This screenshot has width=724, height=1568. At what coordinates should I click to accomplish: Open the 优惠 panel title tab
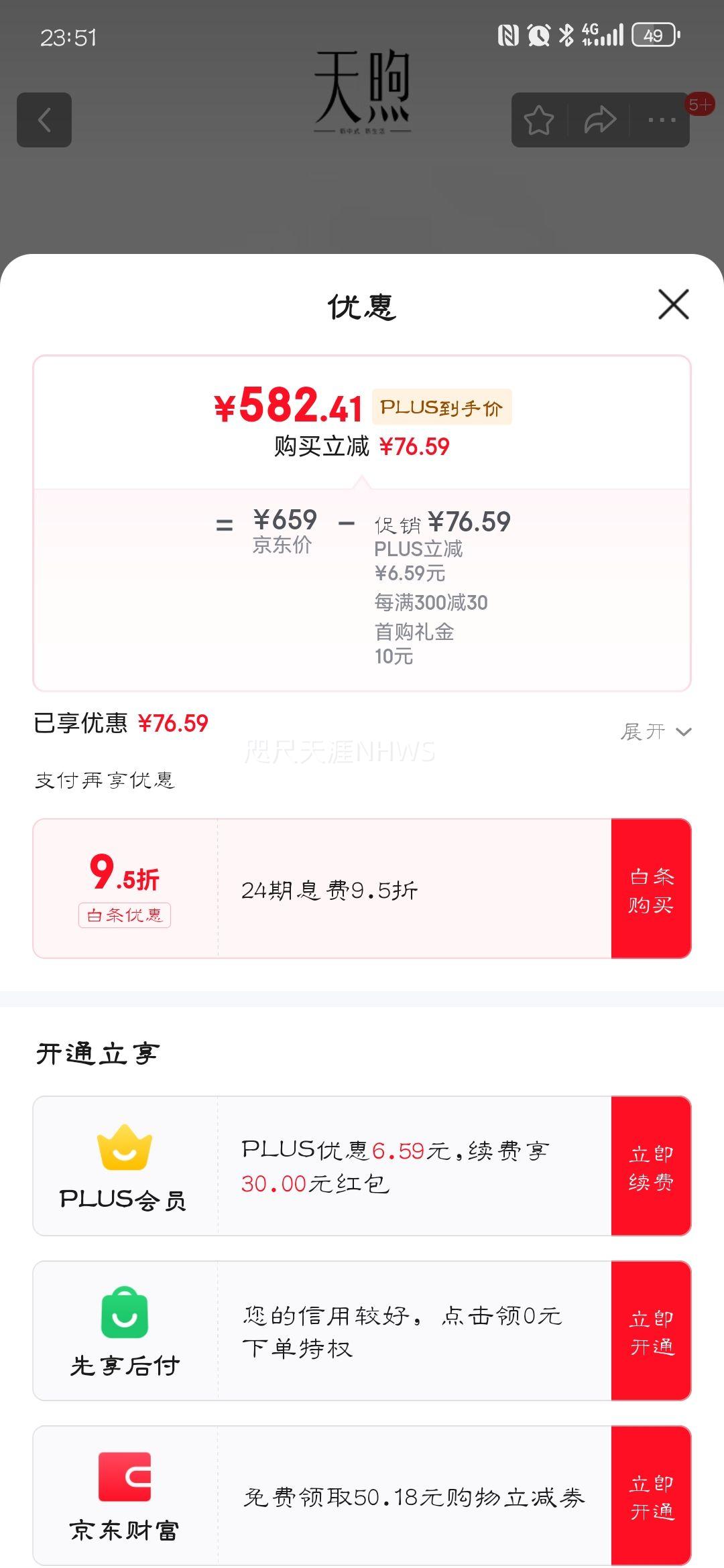tap(362, 305)
